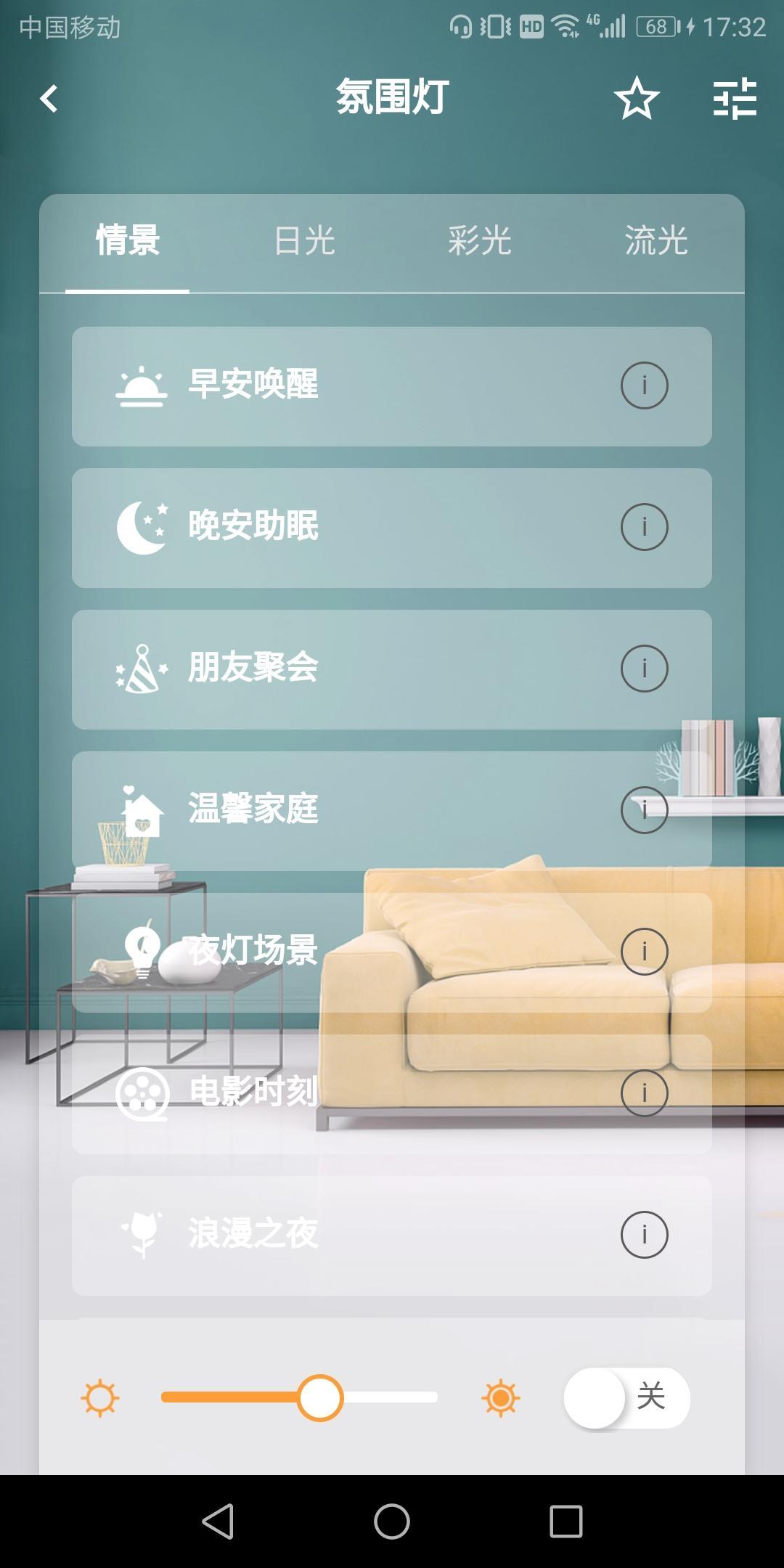Switch to the 日光 tab

pos(304,241)
